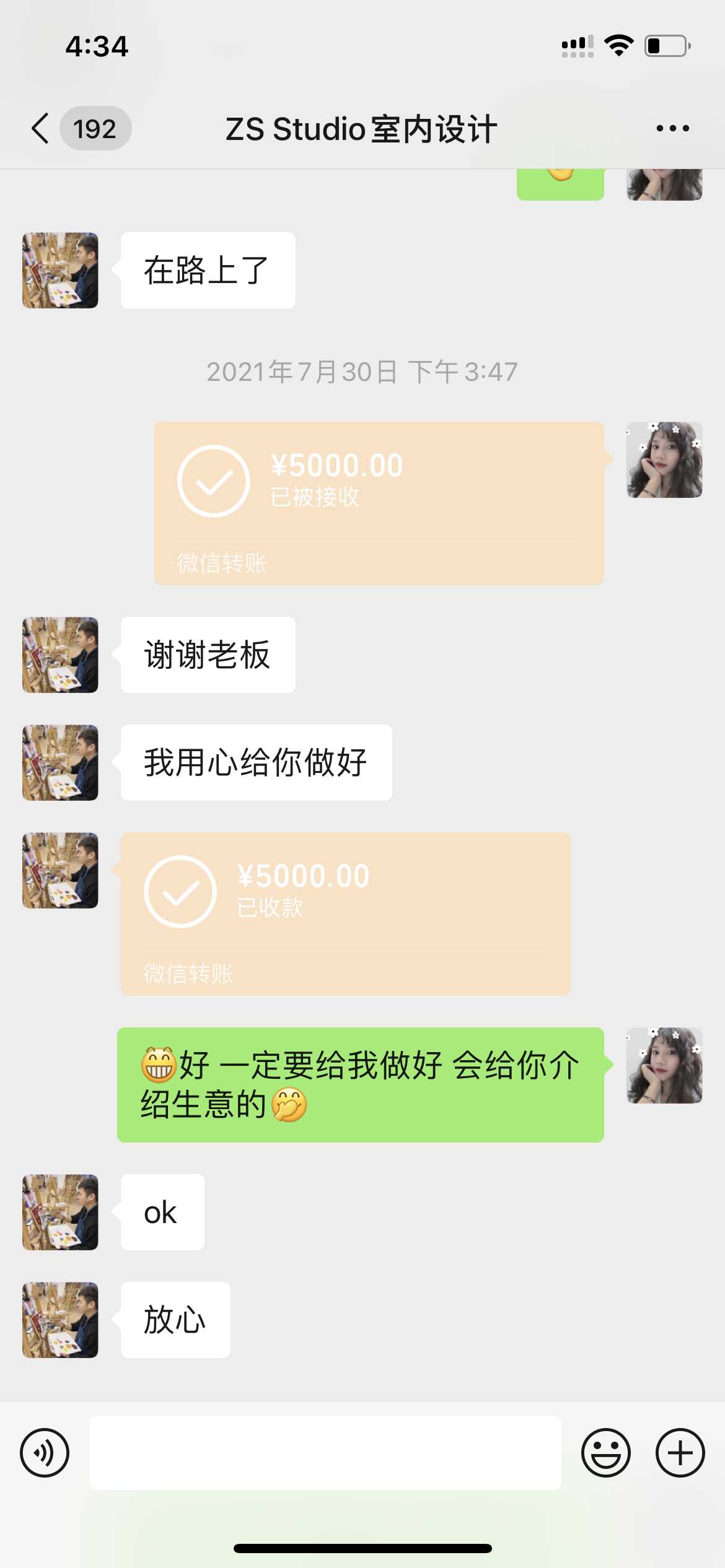View the contact's avatar beside 谢谢老板
Screen dimensions: 725x1568
pos(60,655)
